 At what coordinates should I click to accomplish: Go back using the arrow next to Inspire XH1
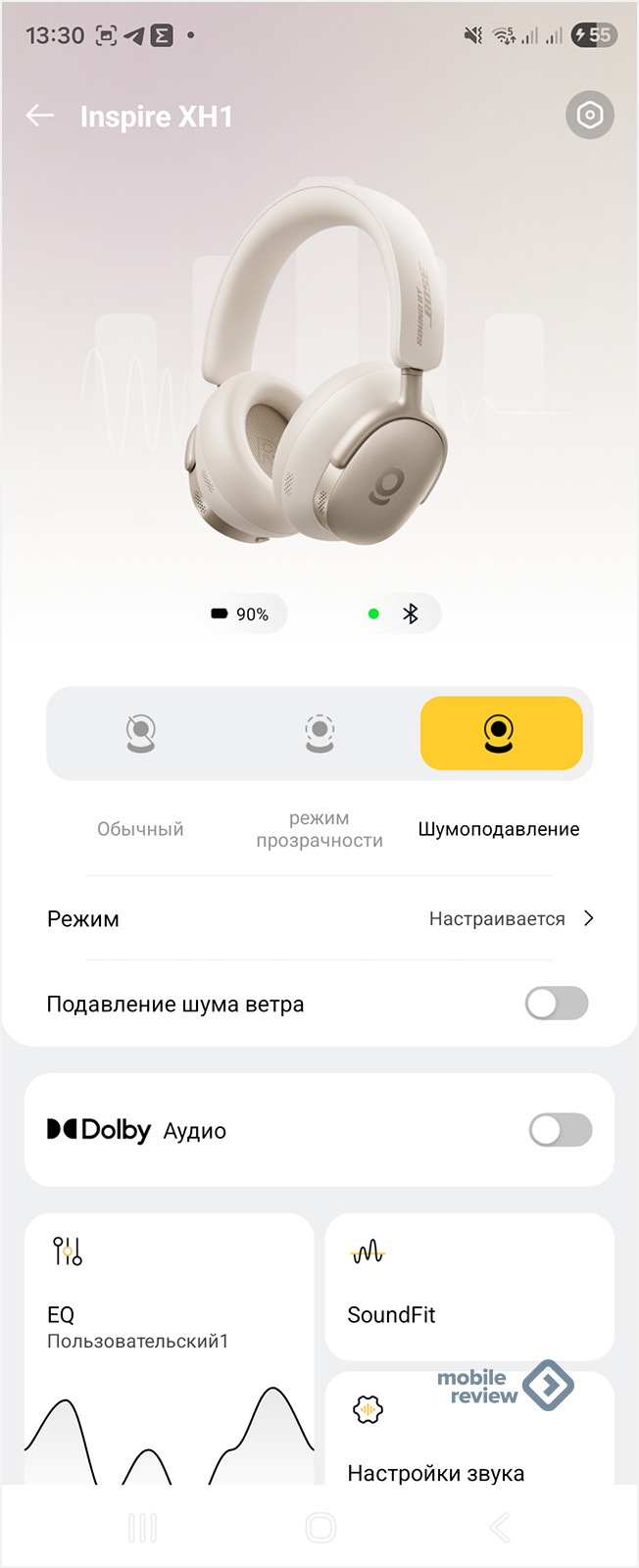point(40,116)
